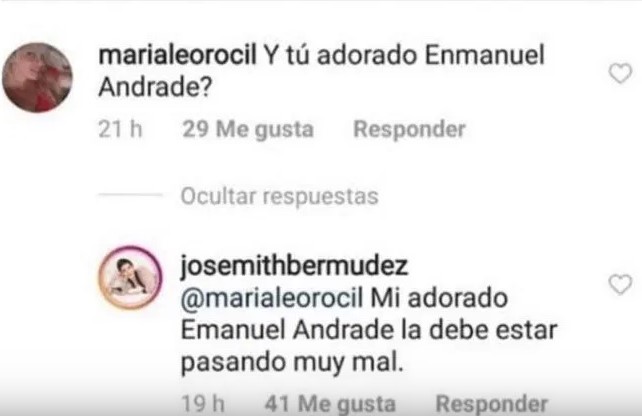The width and height of the screenshot is (642, 417).
Task: Tap Responder under marialeorocil's comment
Action: click(410, 129)
